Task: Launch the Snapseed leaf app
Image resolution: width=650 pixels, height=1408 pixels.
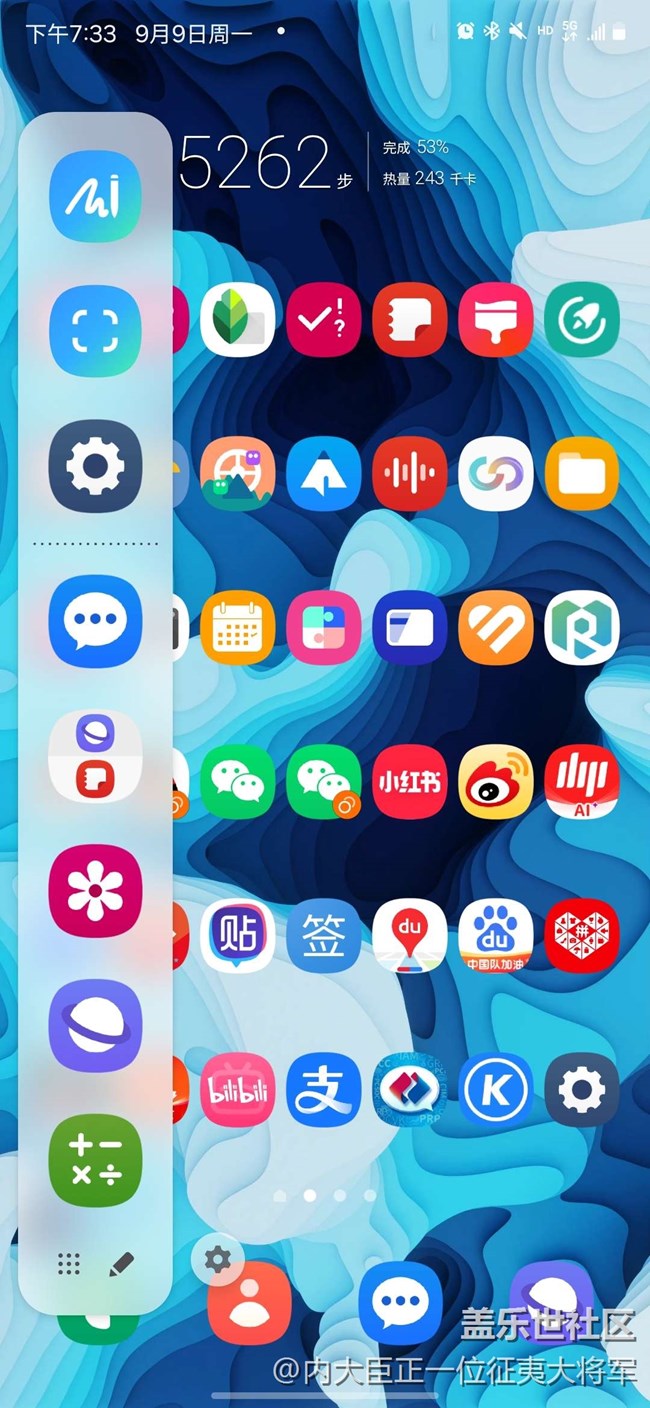Action: point(237,320)
